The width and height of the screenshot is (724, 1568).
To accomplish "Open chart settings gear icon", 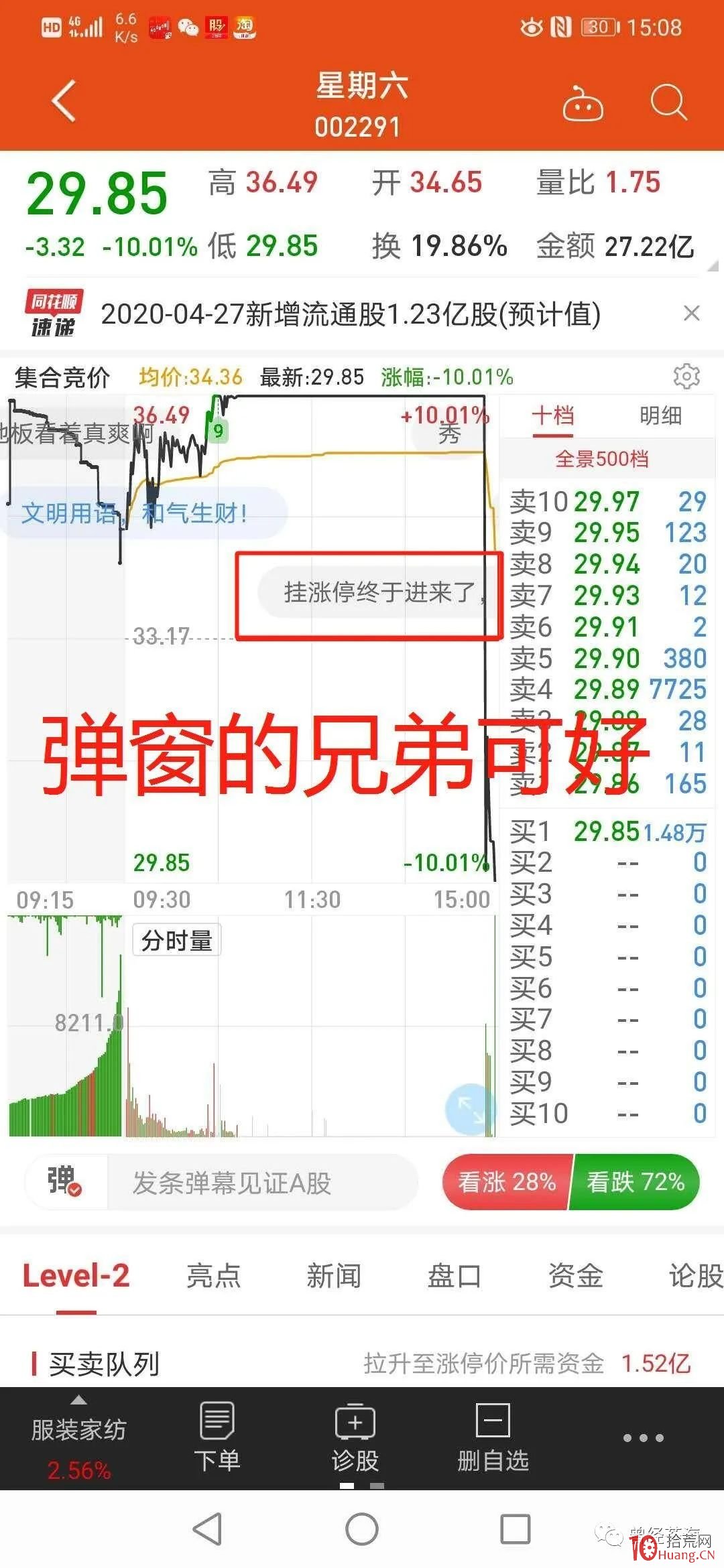I will (x=686, y=377).
